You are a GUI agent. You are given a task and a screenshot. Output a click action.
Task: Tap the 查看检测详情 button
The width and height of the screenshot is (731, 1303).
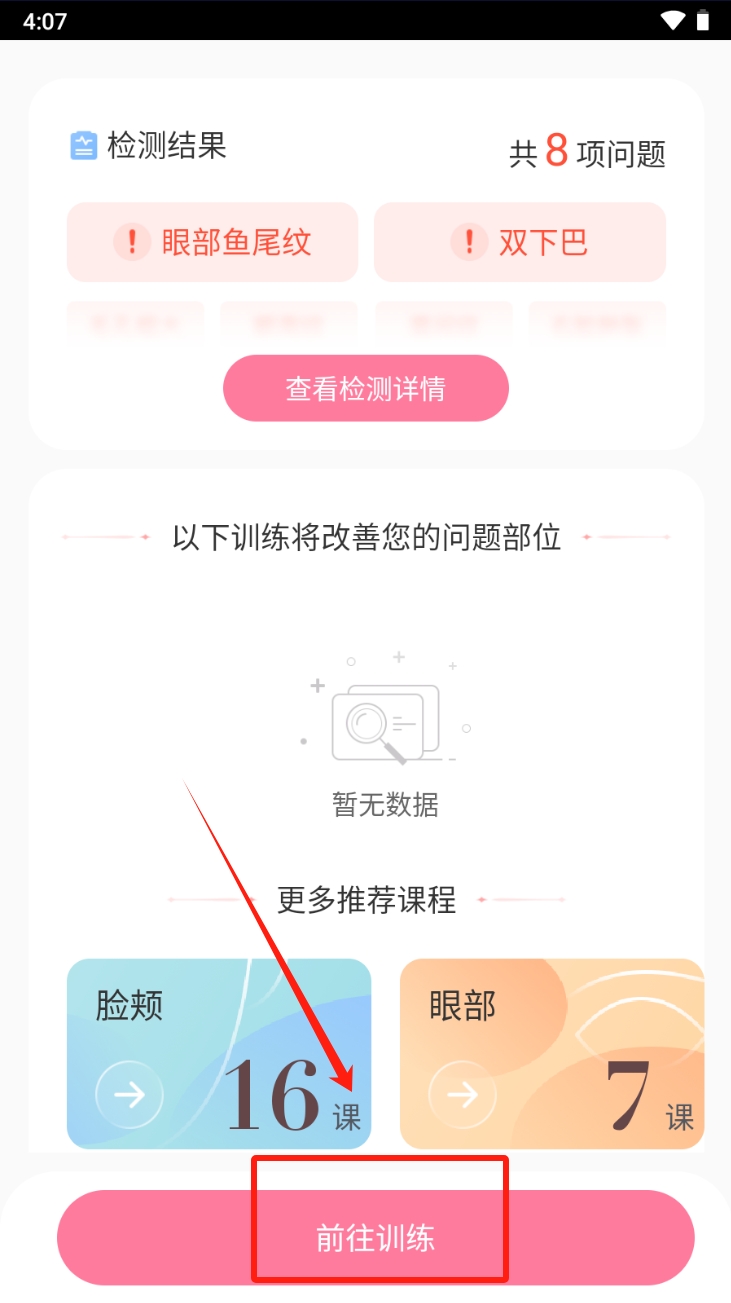click(x=365, y=389)
